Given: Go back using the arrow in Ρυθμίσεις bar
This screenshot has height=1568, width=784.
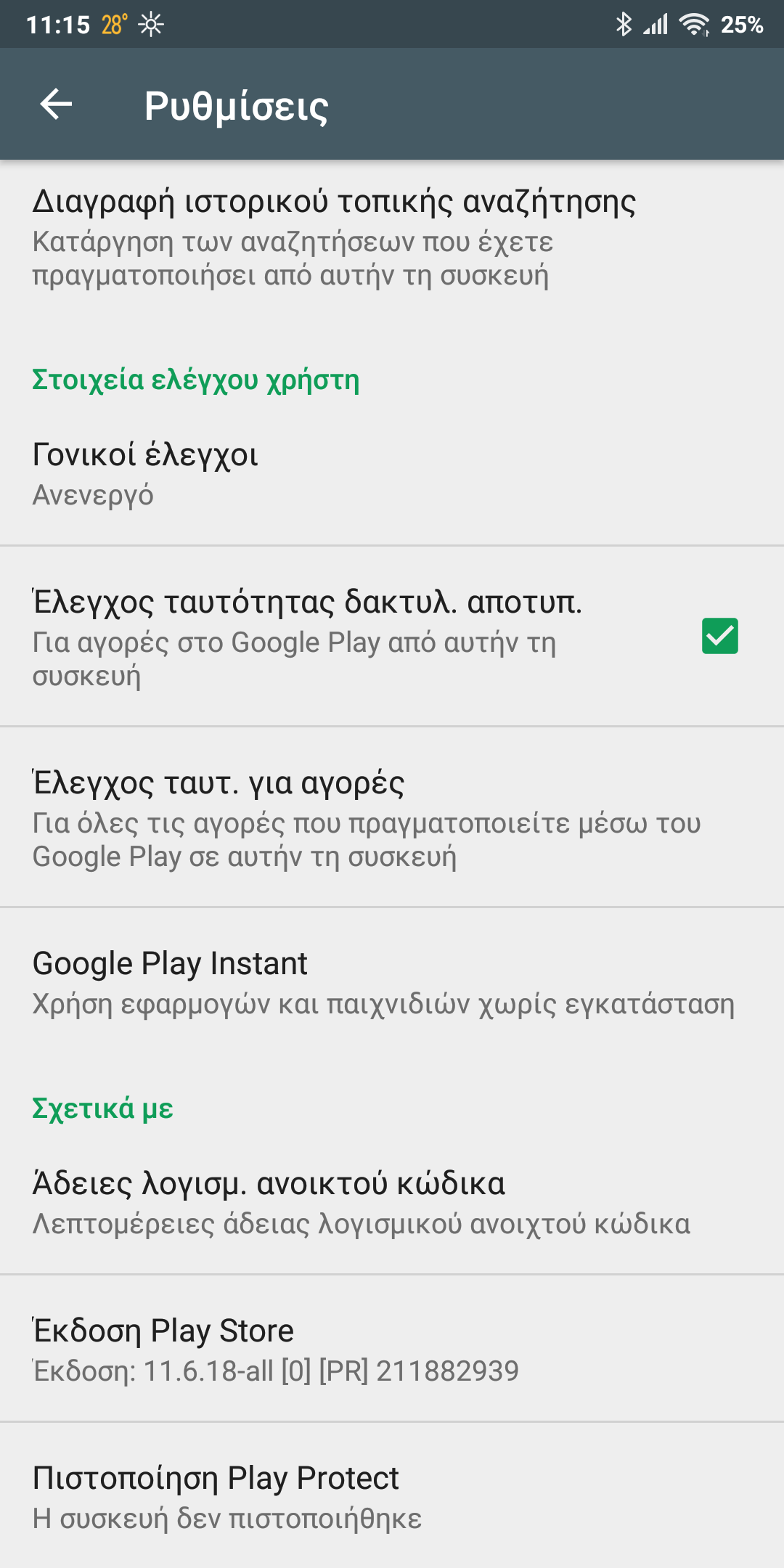Looking at the screenshot, I should tap(56, 105).
